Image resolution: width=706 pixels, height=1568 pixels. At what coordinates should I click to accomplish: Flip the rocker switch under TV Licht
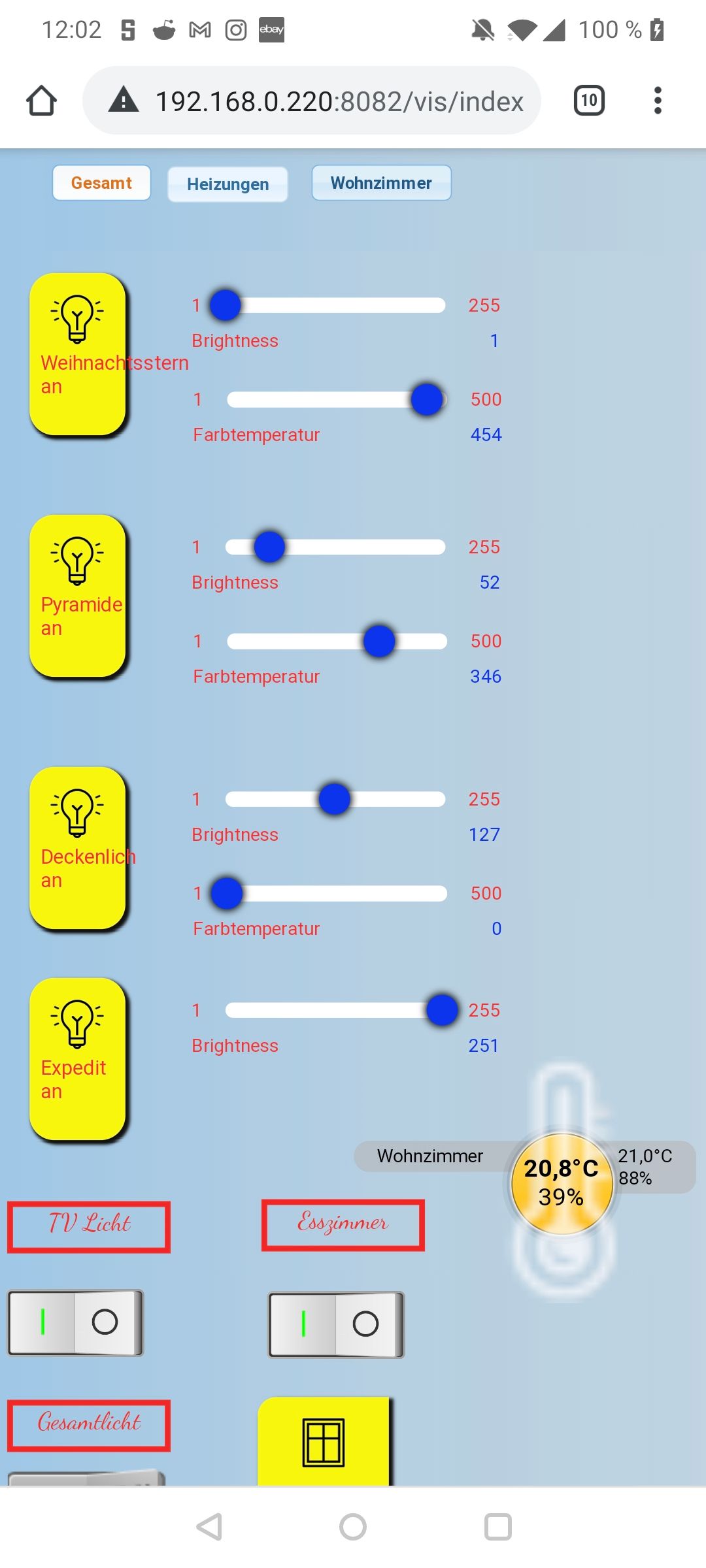pos(75,1322)
